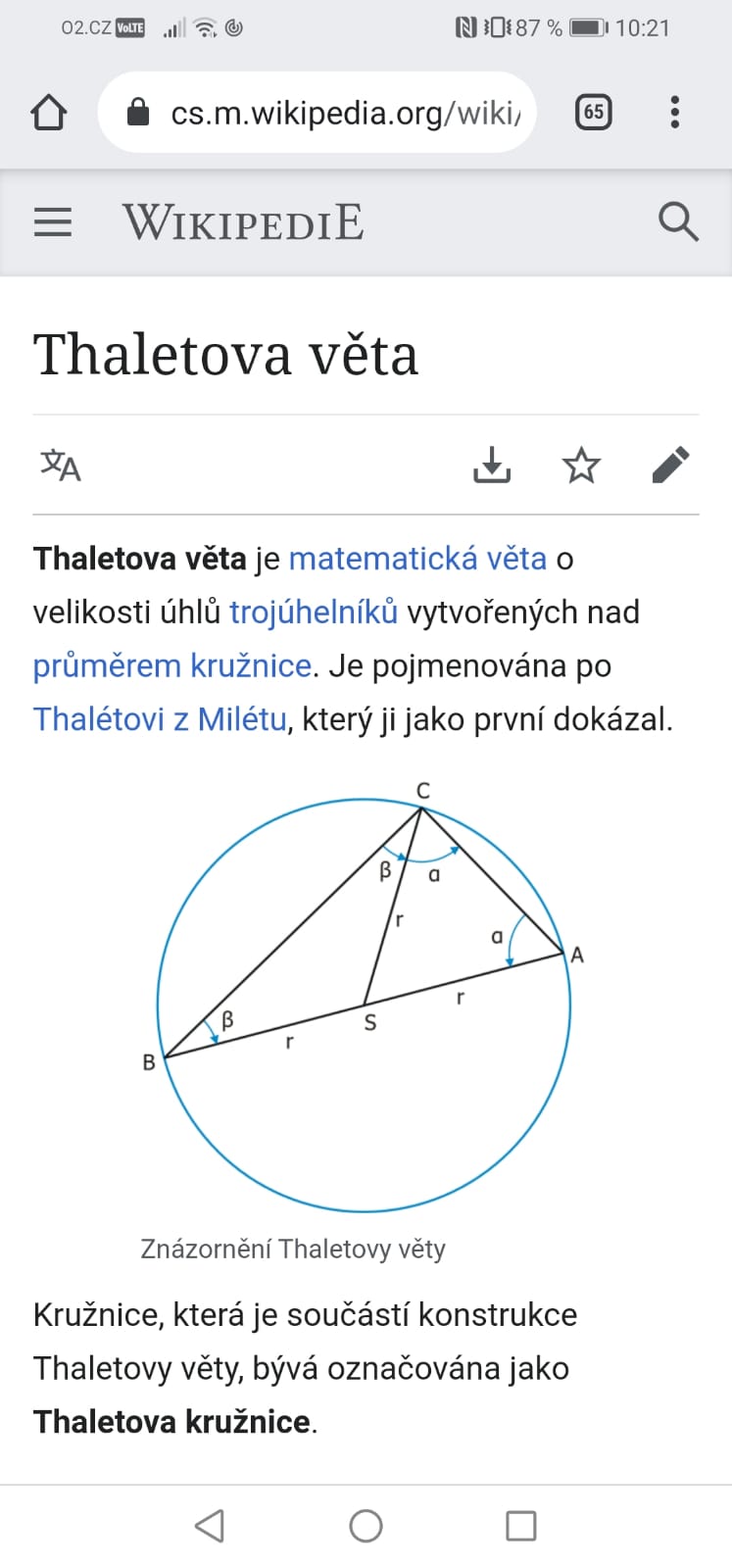Tap the system back button
Viewport: 732px width, 1568px height.
pyautogui.click(x=210, y=1526)
